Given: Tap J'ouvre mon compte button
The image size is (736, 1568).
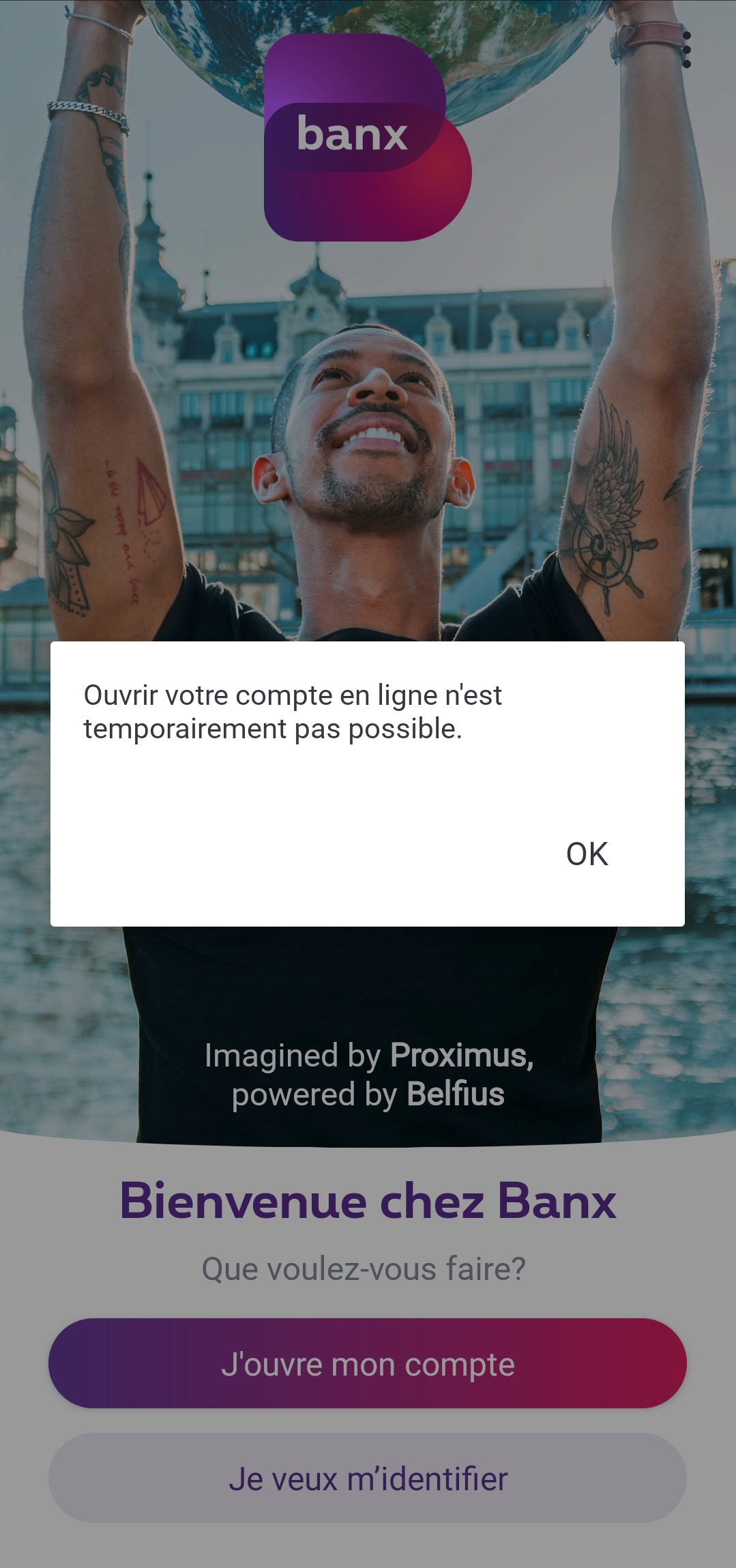Looking at the screenshot, I should click(368, 1364).
